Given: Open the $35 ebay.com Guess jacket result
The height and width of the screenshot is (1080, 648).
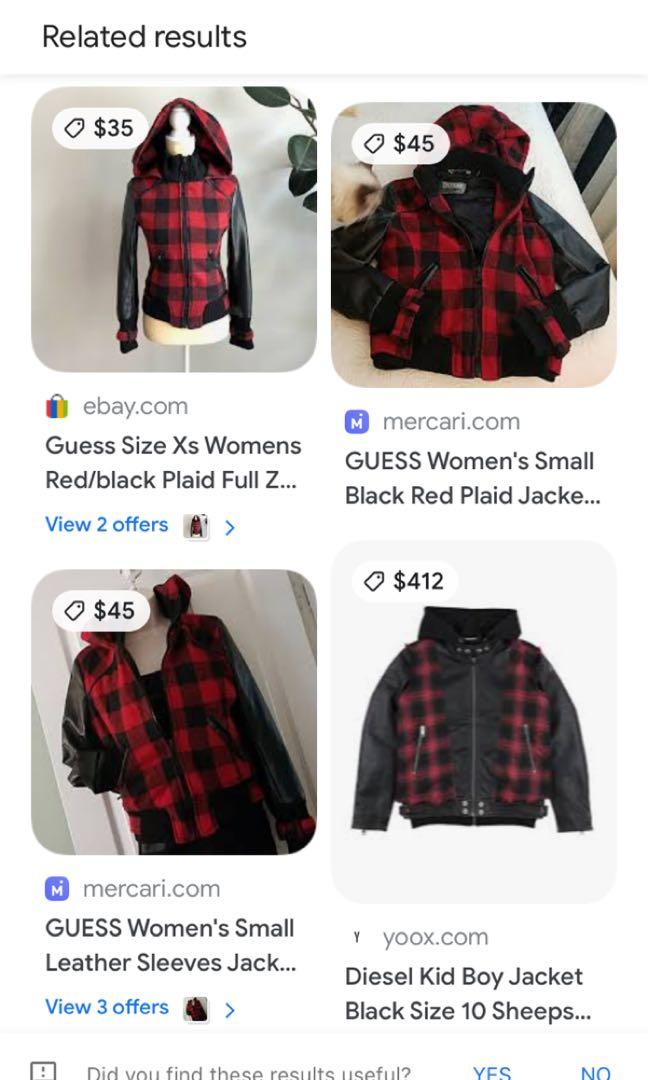Looking at the screenshot, I should coord(174,230).
